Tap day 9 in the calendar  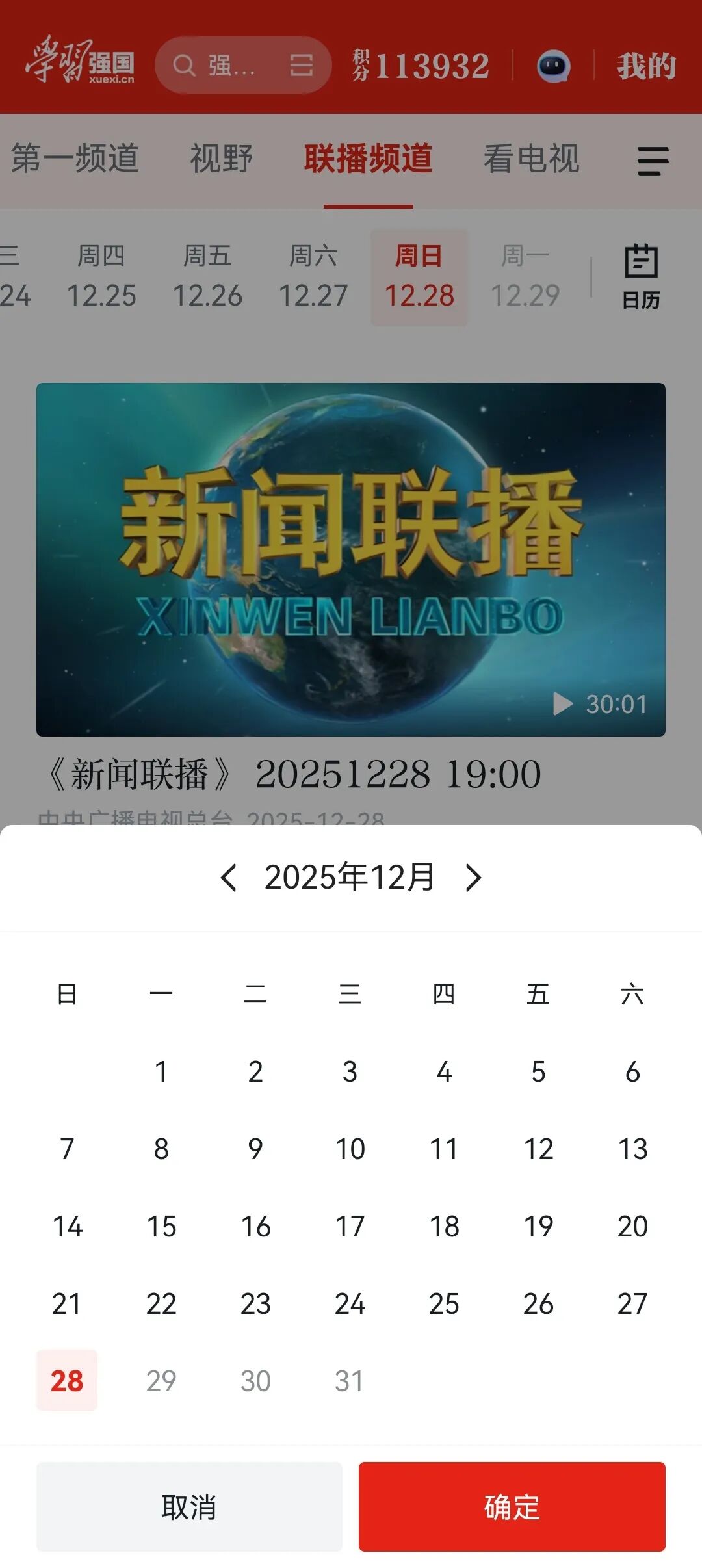(255, 1149)
